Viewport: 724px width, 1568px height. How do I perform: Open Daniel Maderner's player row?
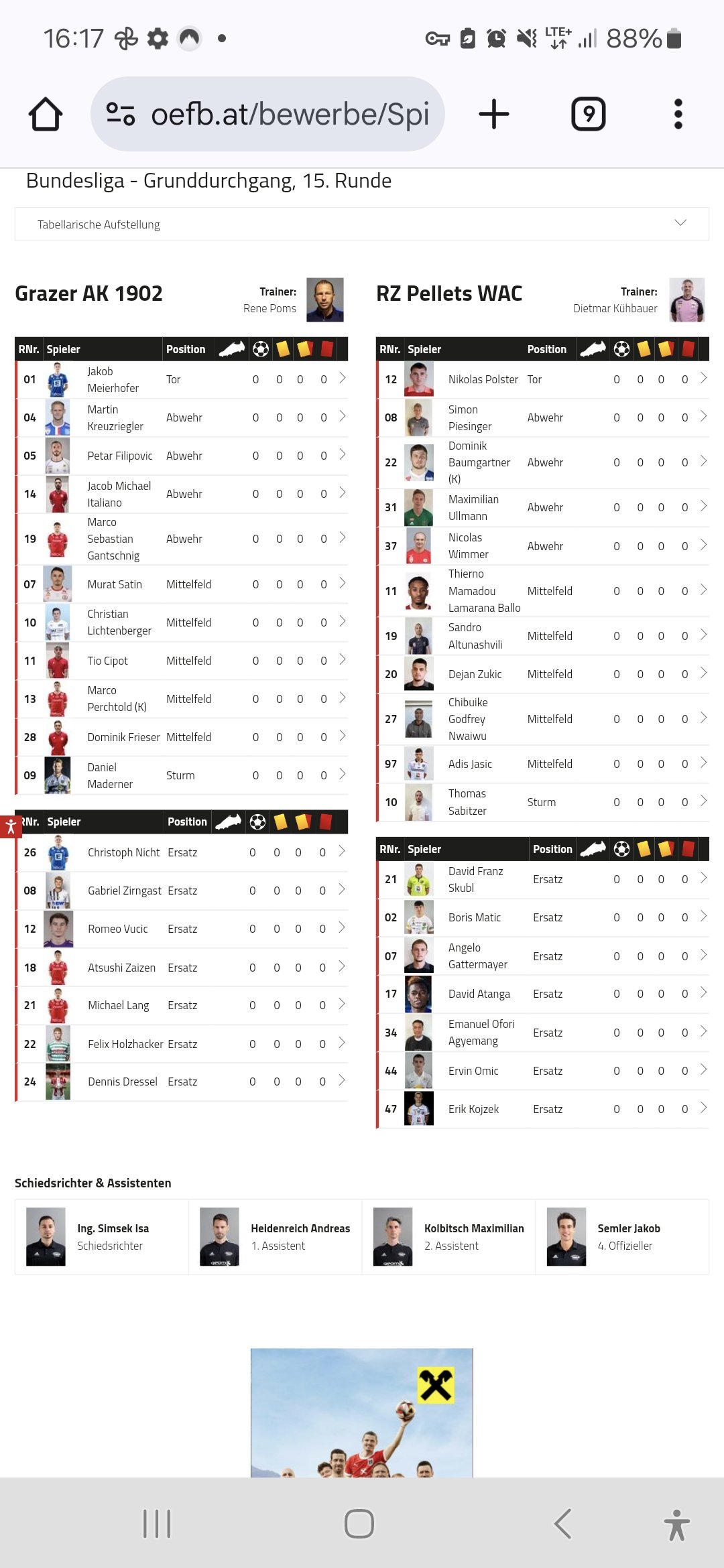(x=181, y=775)
